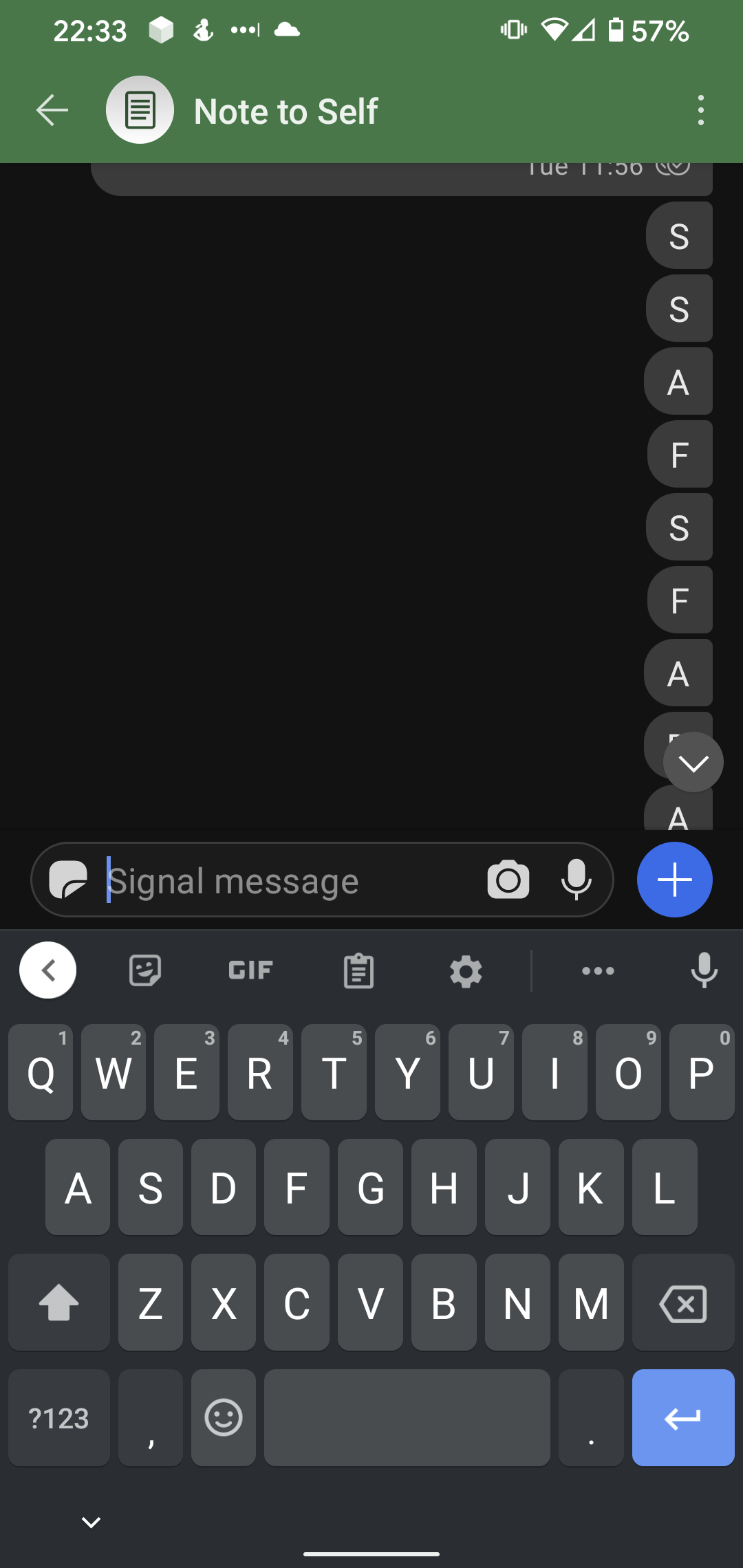Tap the blue plus attachment button
This screenshot has height=1568, width=743.
[674, 880]
